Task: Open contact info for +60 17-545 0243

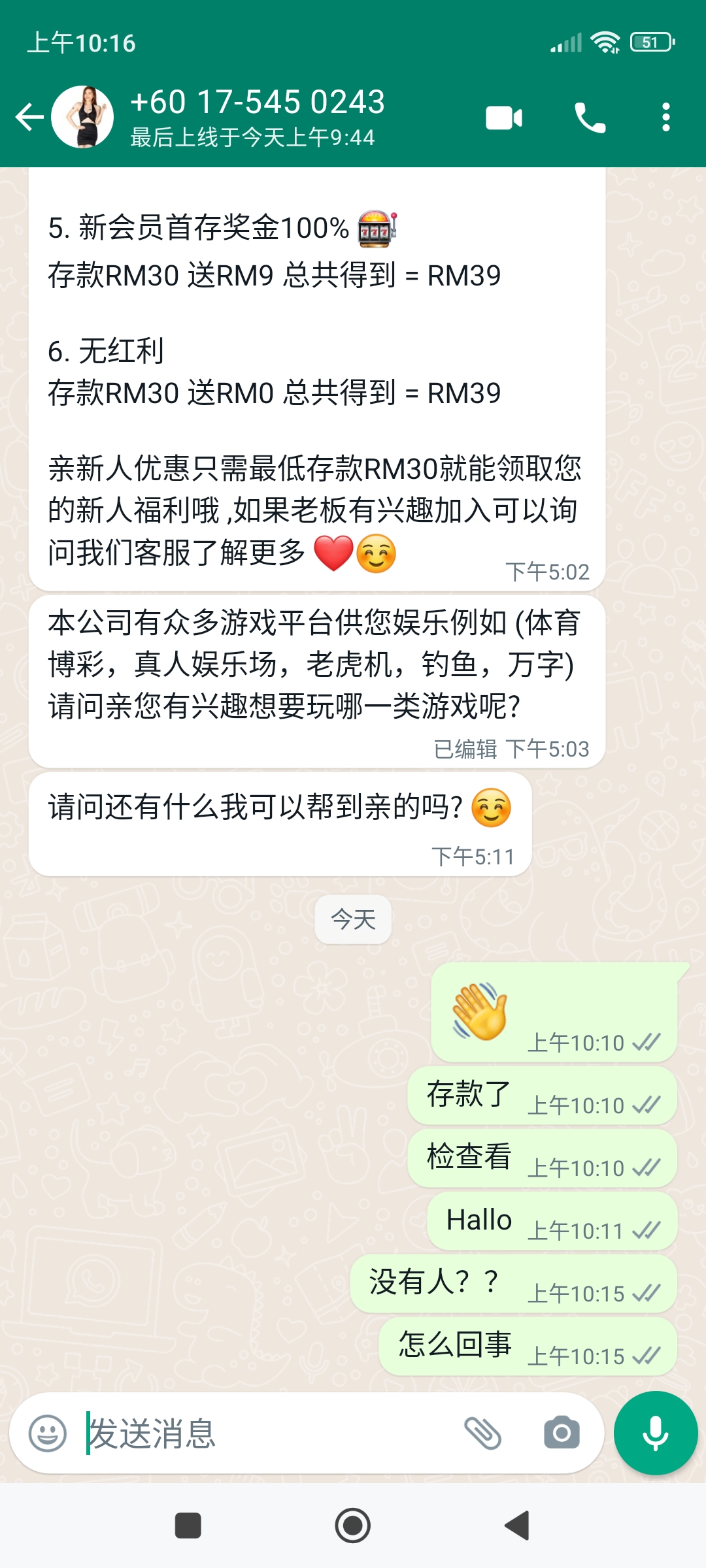Action: (x=258, y=116)
